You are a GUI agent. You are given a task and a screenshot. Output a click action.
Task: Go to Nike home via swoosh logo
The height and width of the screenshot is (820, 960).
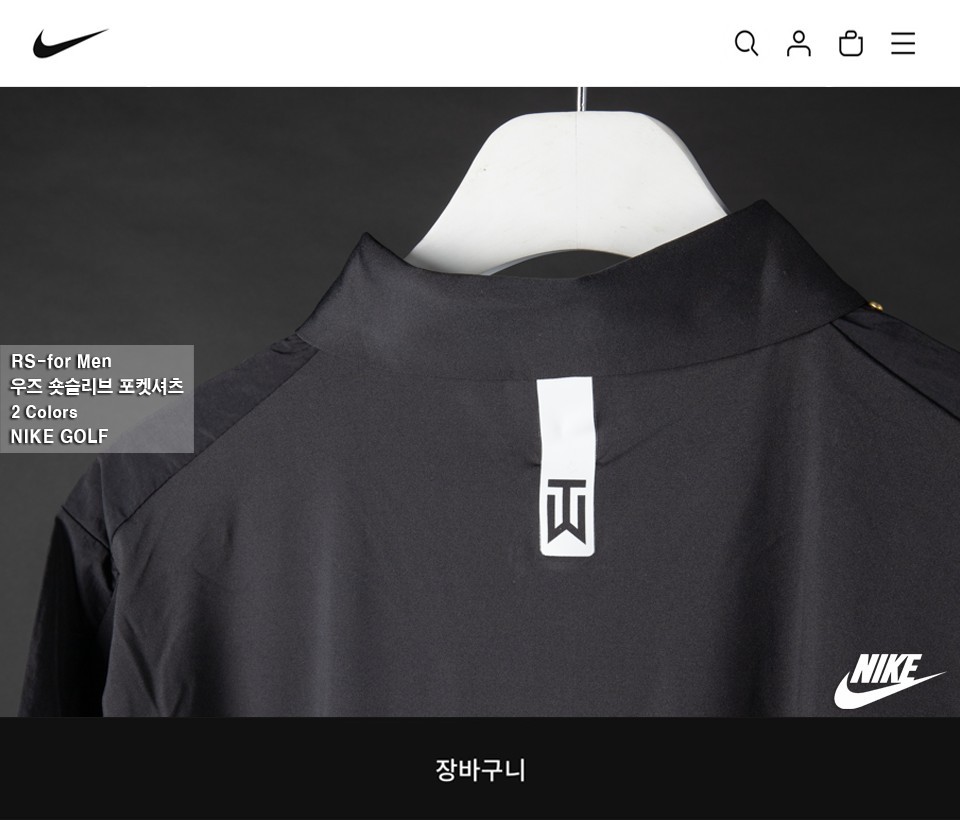(70, 43)
